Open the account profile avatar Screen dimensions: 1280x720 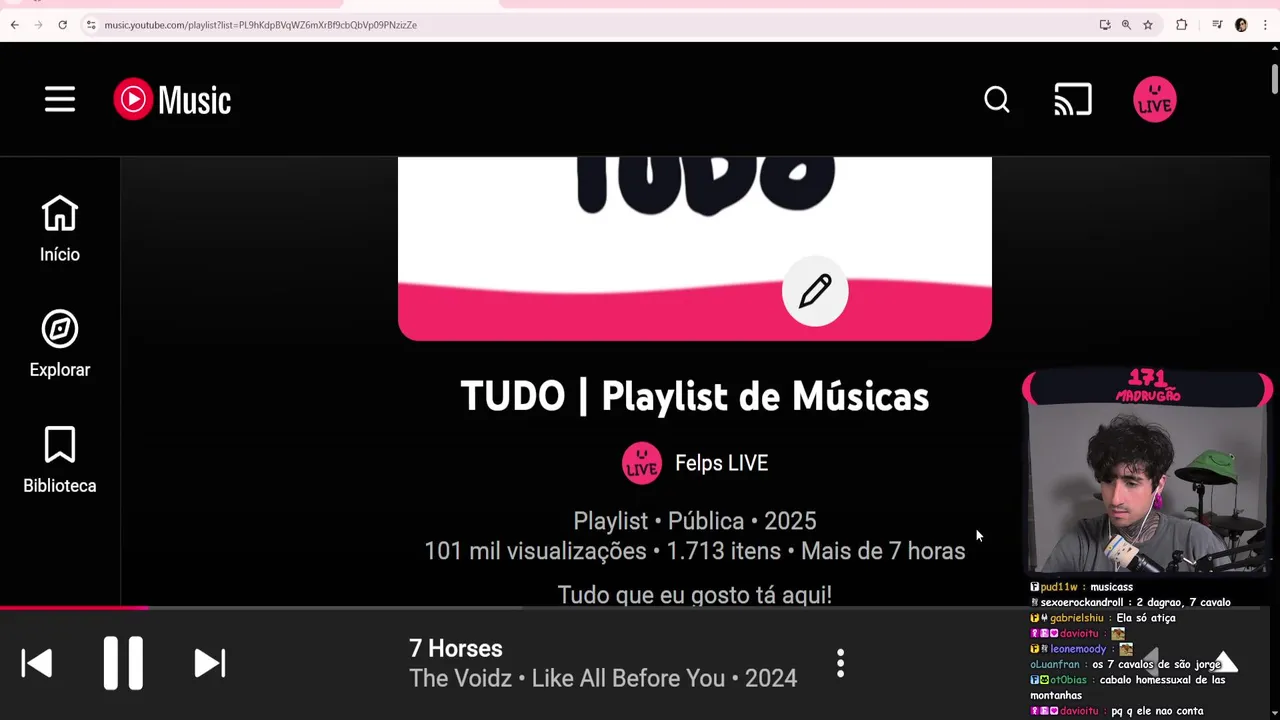pyautogui.click(x=1154, y=99)
